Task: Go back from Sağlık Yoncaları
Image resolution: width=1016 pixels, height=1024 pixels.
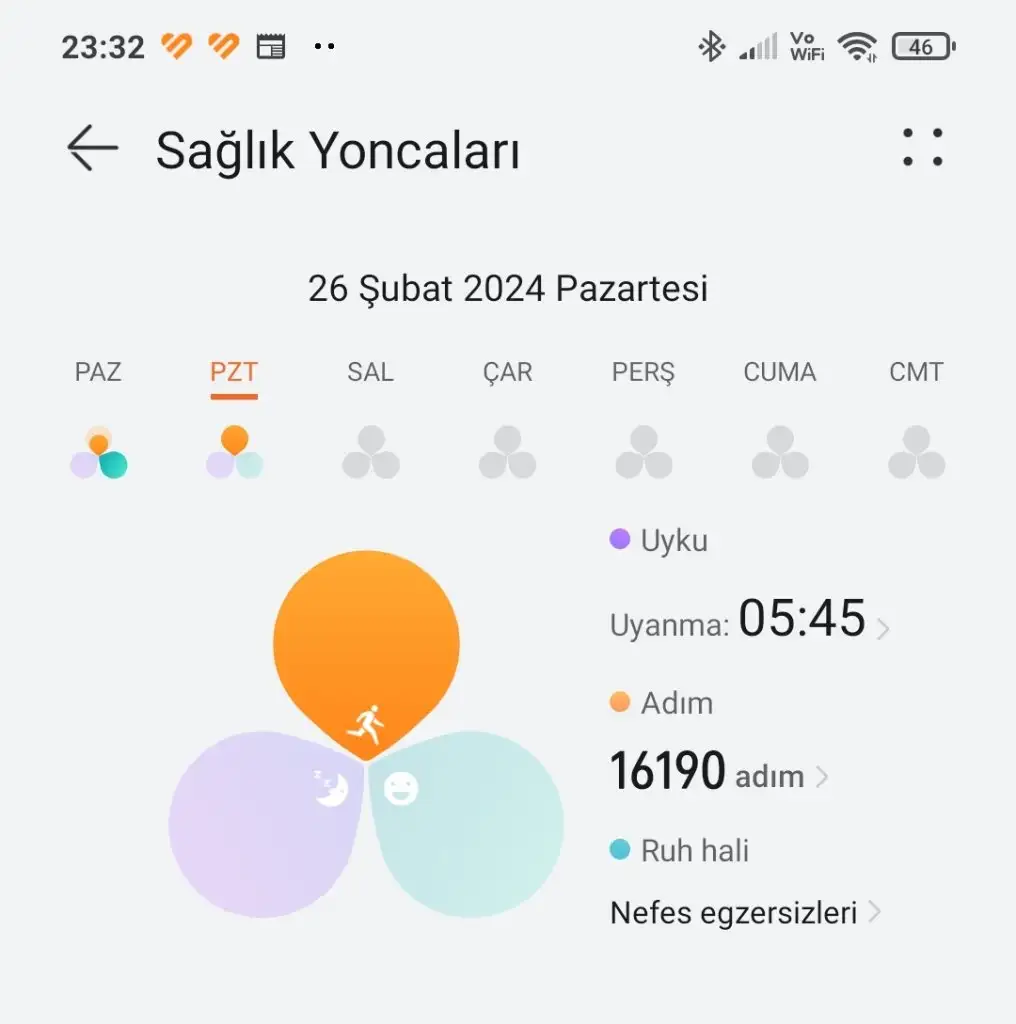Action: [x=92, y=149]
